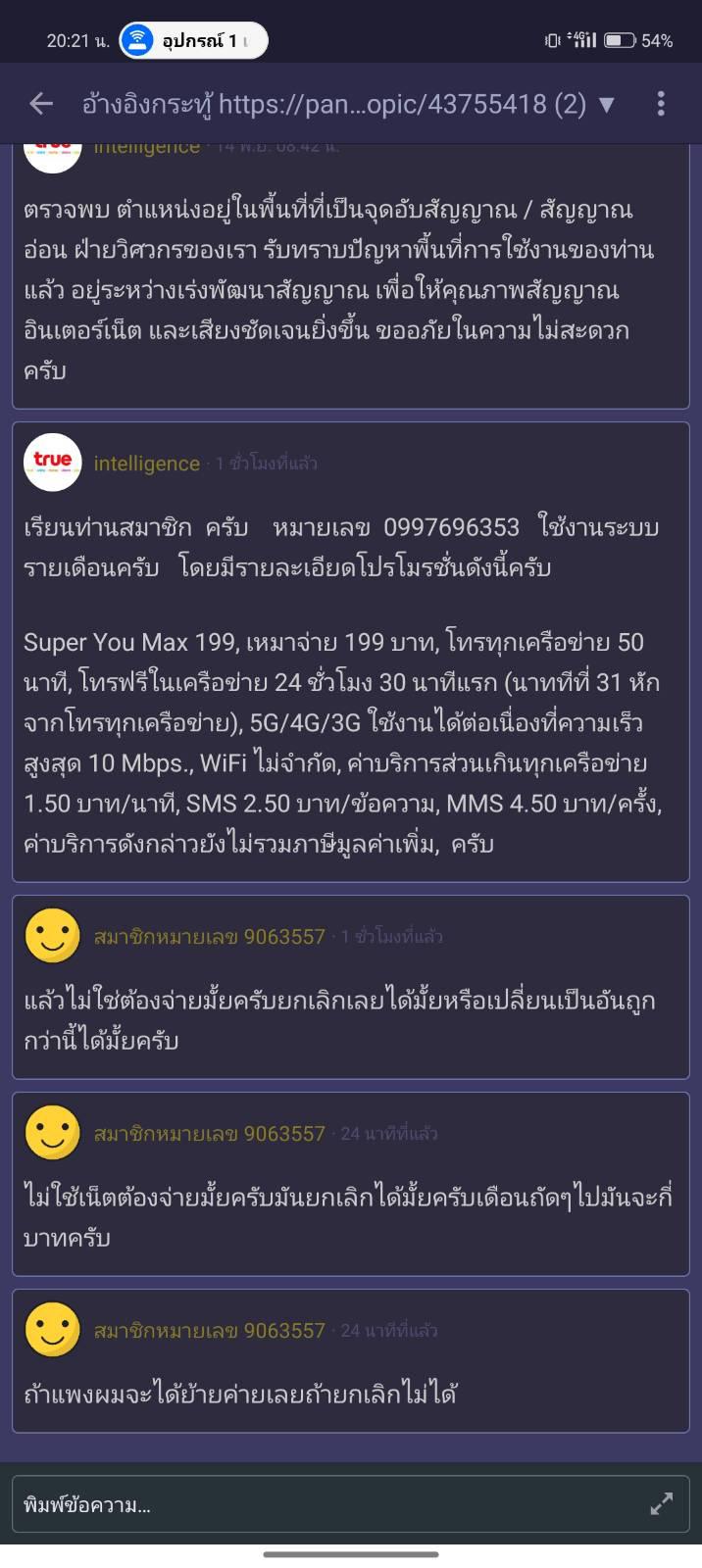
Task: Open the True avatar on the 199 baht promotion reply
Action: coord(52,462)
